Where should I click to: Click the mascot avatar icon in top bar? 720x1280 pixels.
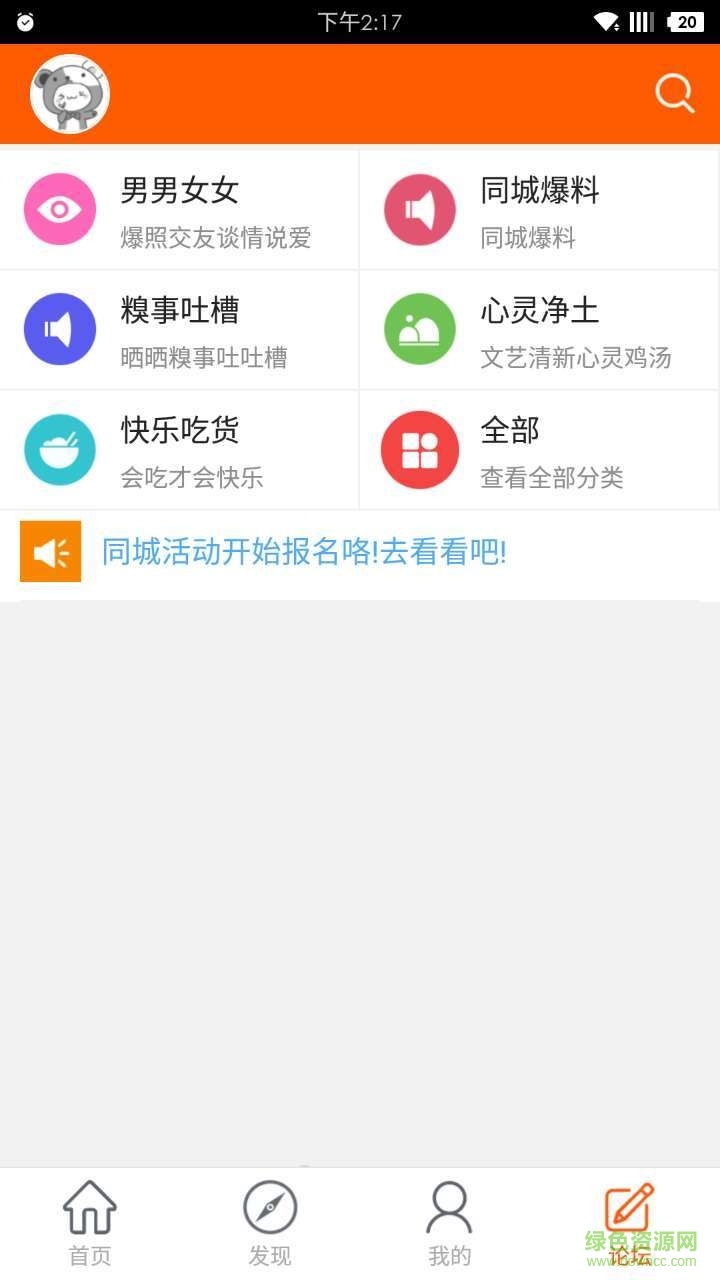coord(69,92)
